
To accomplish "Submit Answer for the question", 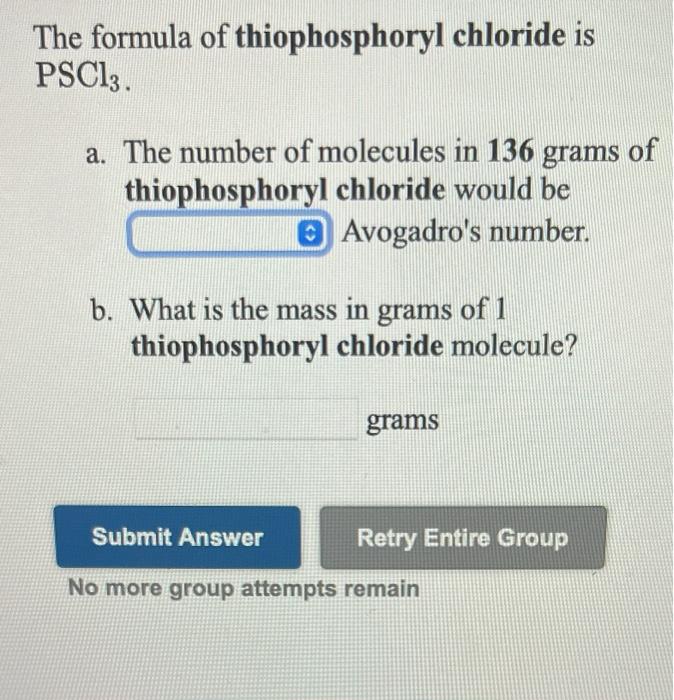I will [x=178, y=537].
